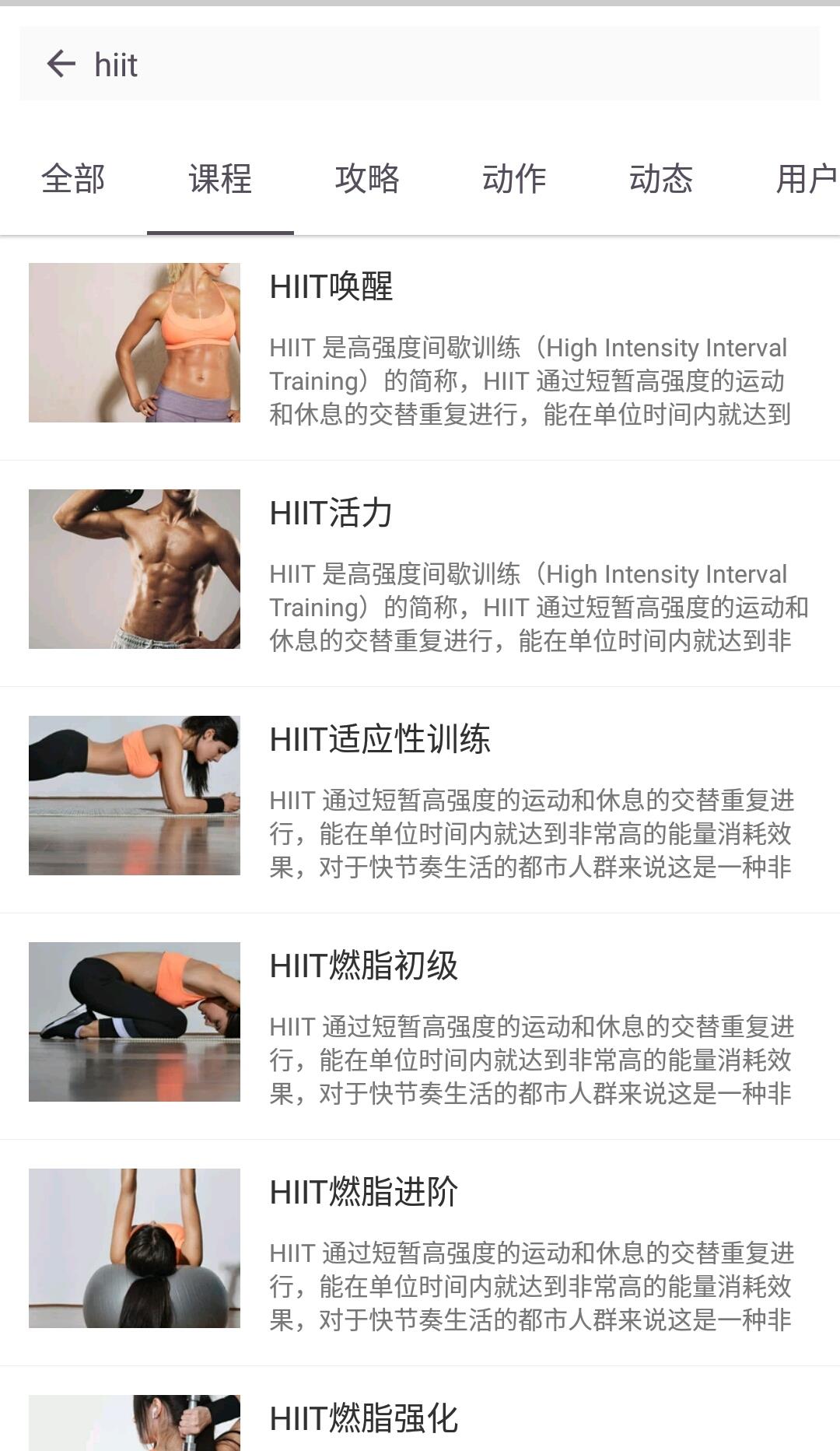
Task: Switch to the 攻略 tab
Action: tap(367, 179)
